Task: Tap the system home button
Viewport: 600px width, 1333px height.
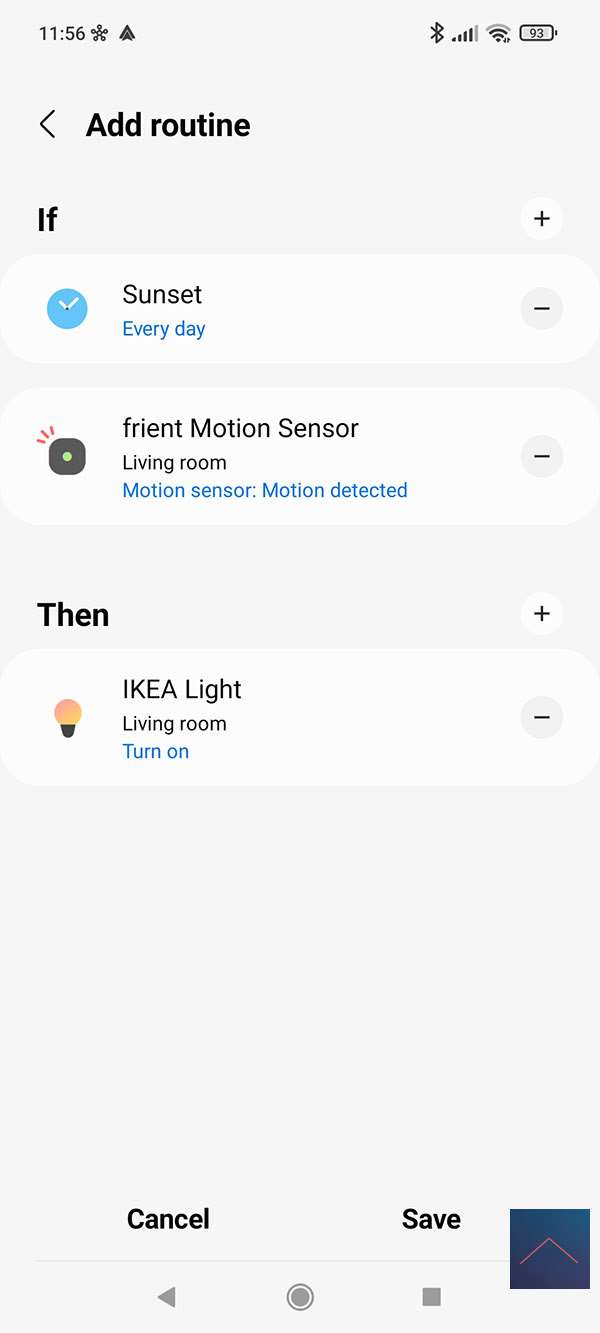Action: tap(299, 1297)
